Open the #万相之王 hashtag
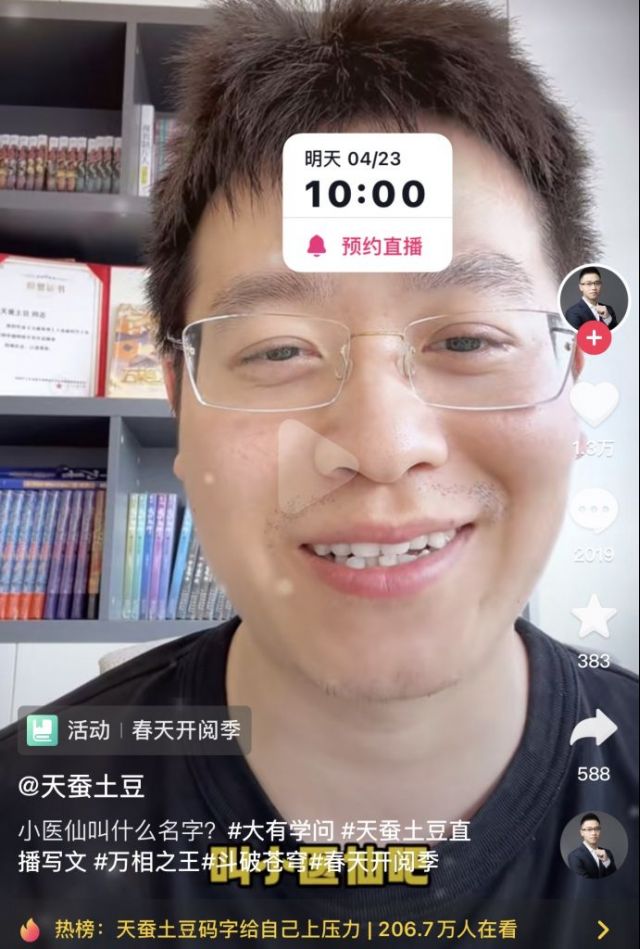 click(147, 861)
